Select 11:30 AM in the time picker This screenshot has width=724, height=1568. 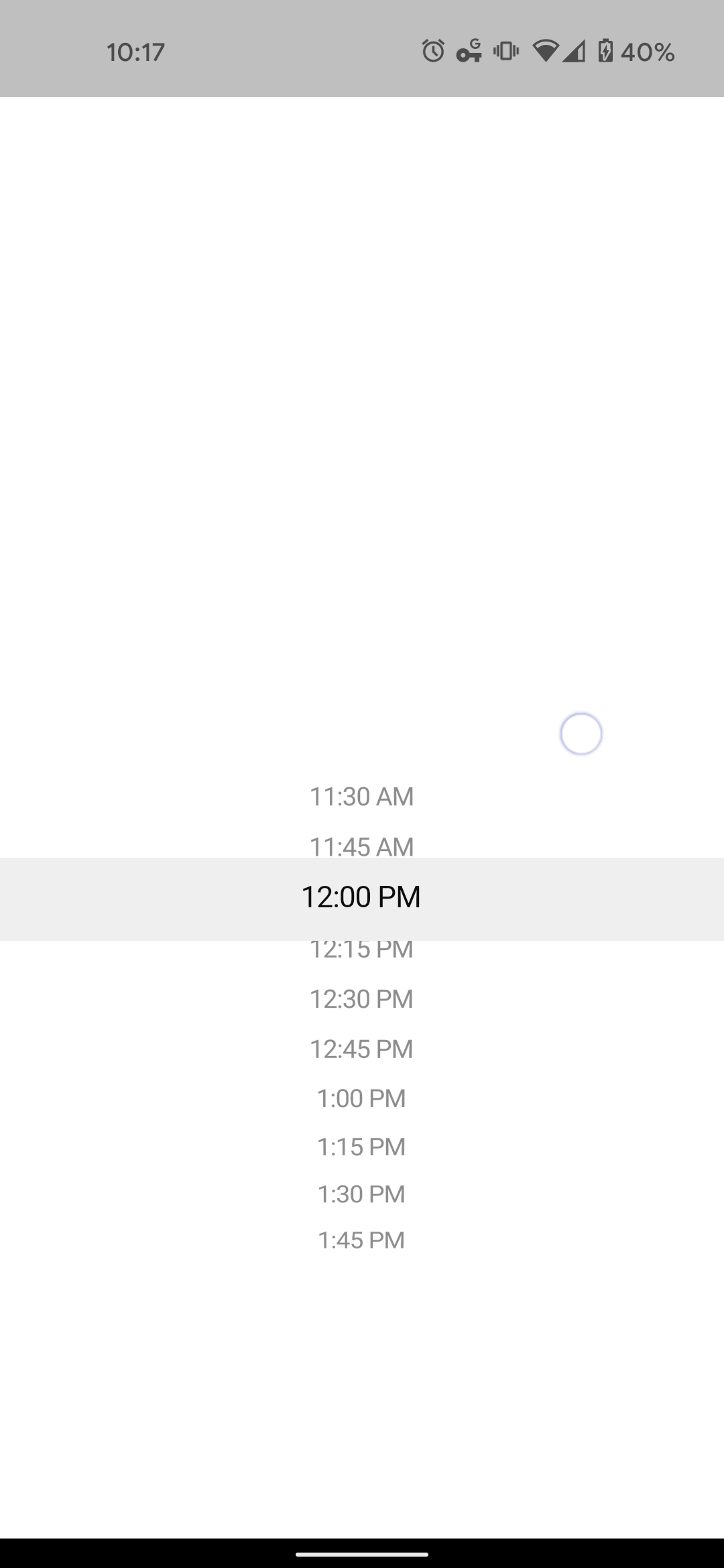point(362,796)
